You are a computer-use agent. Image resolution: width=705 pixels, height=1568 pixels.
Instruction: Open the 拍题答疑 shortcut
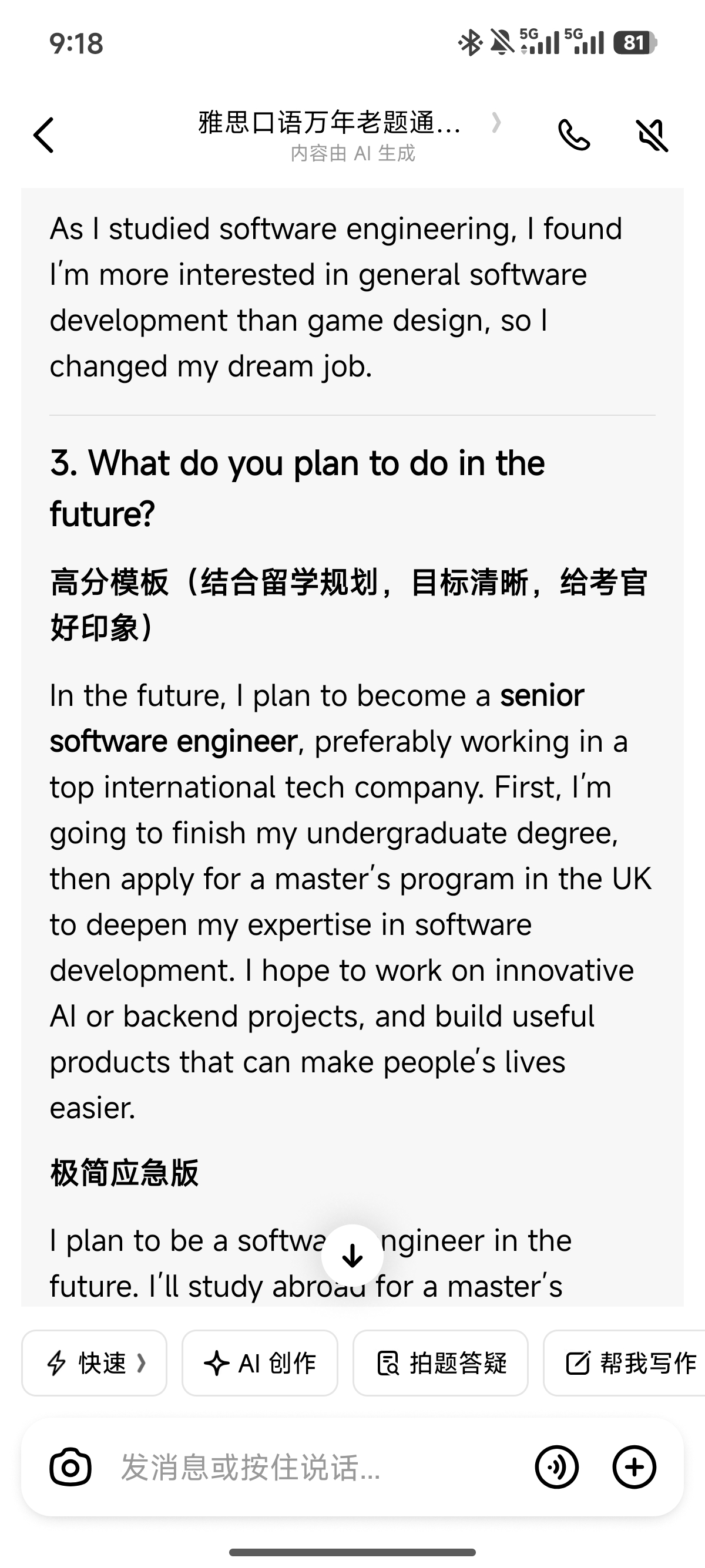point(441,1363)
